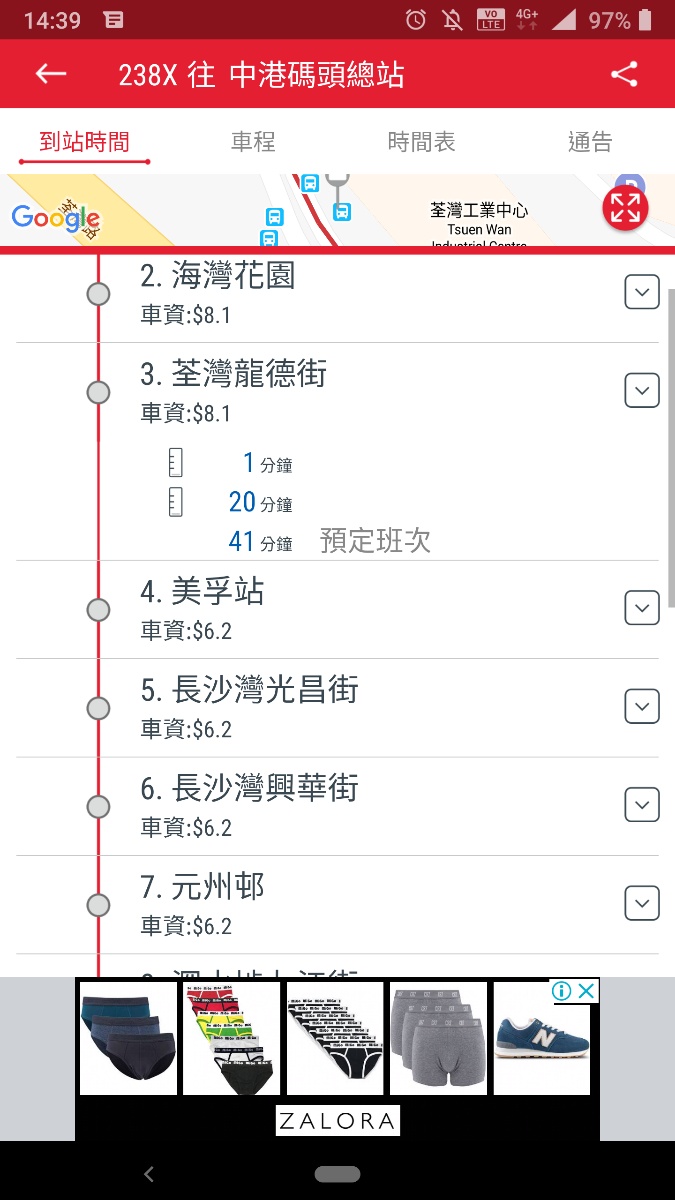Share route 238X info
The image size is (675, 1200).
pyautogui.click(x=624, y=74)
